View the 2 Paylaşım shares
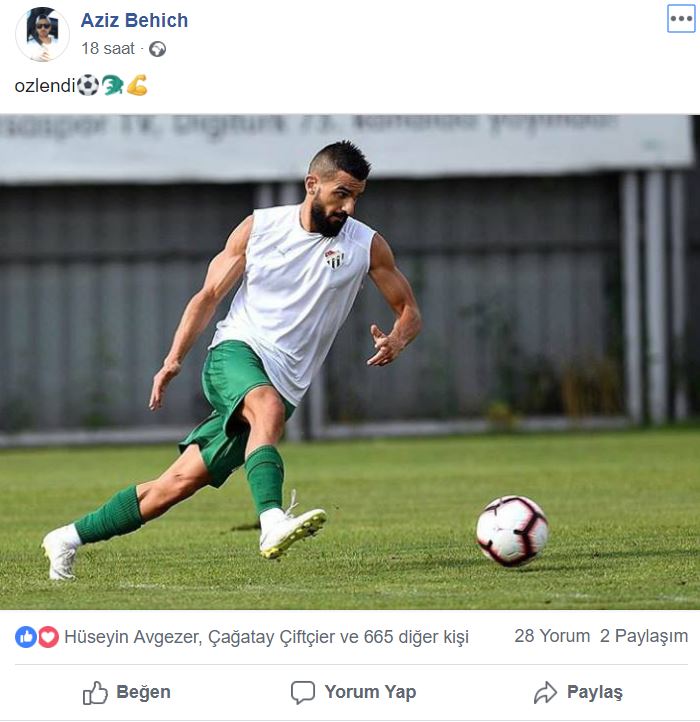The height and width of the screenshot is (722, 700). coord(644,636)
